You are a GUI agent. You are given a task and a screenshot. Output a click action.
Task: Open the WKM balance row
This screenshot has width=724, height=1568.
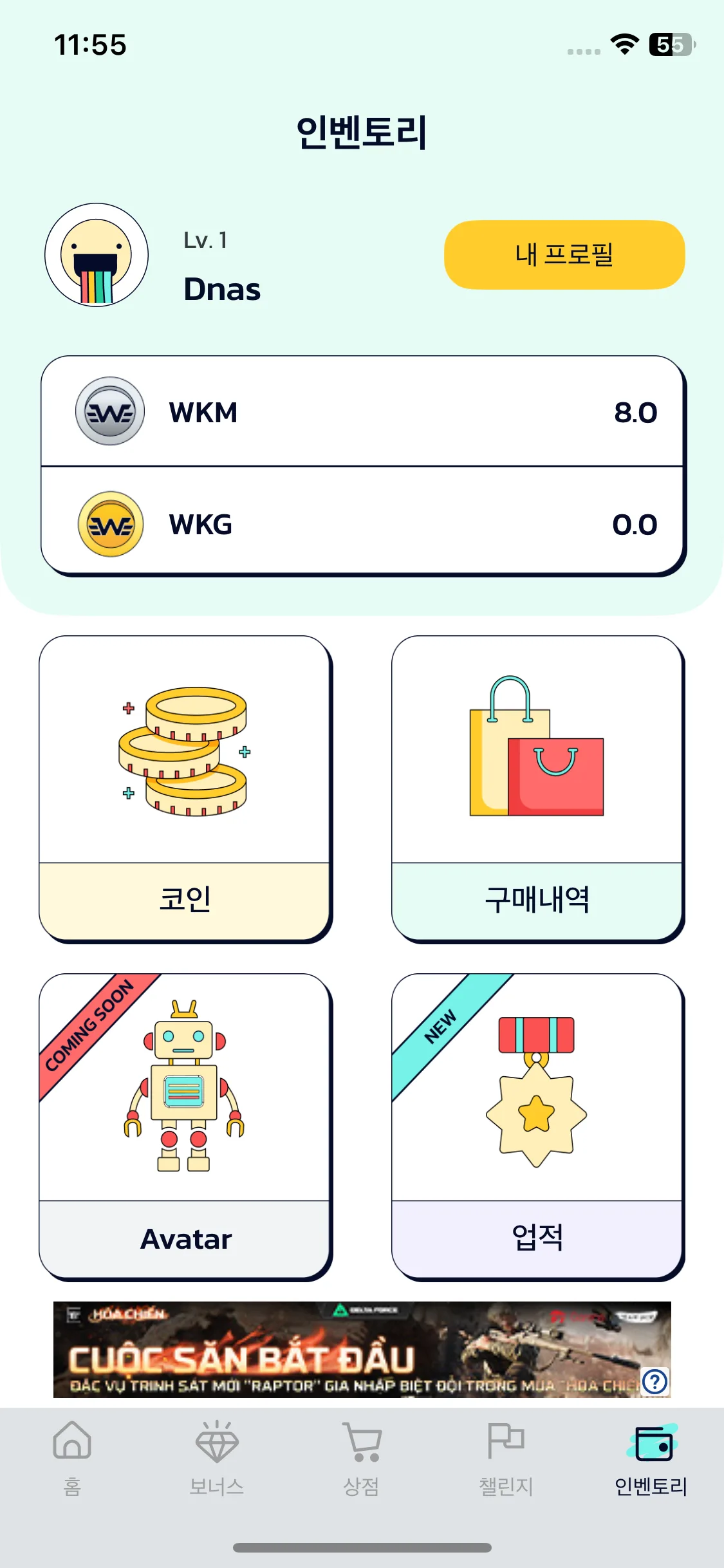click(x=362, y=412)
